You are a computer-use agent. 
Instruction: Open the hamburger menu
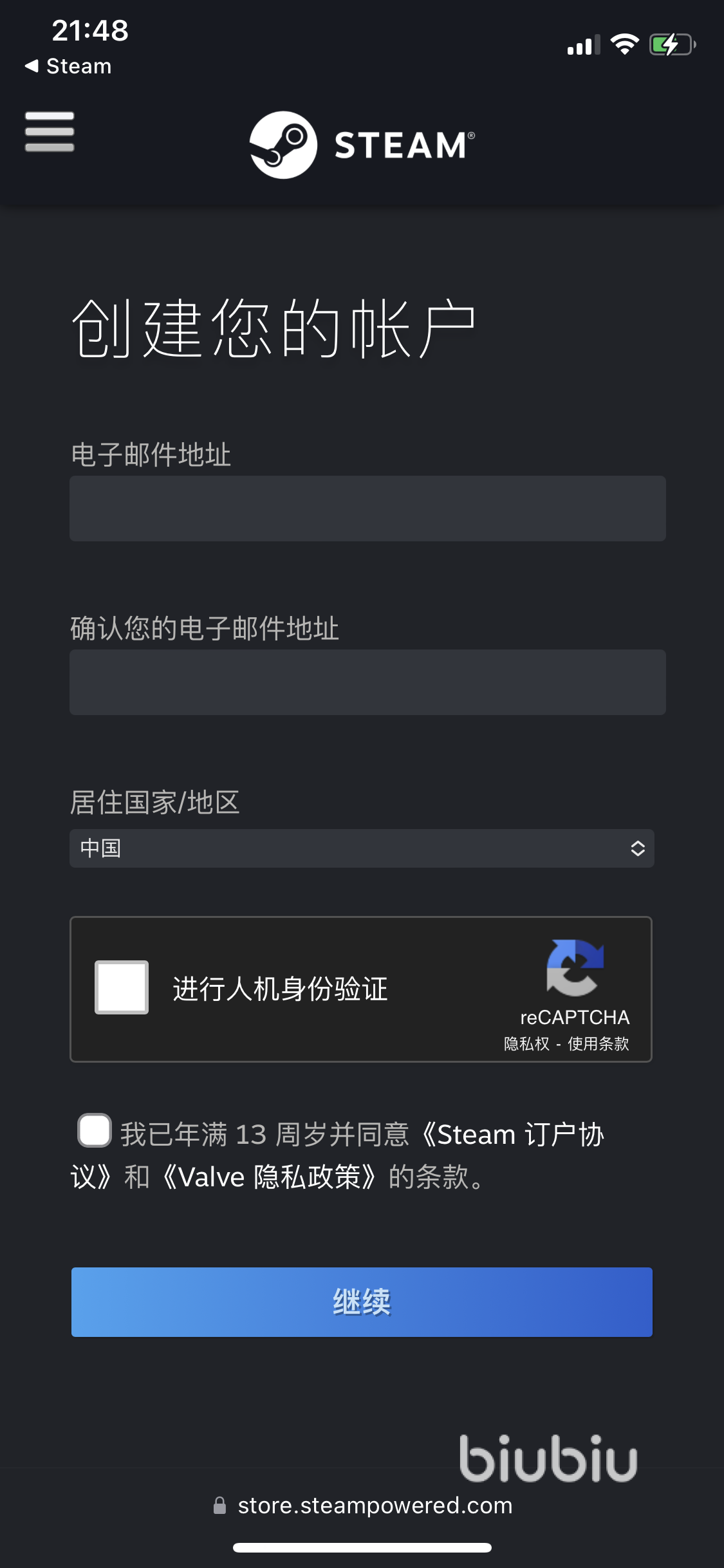point(50,132)
